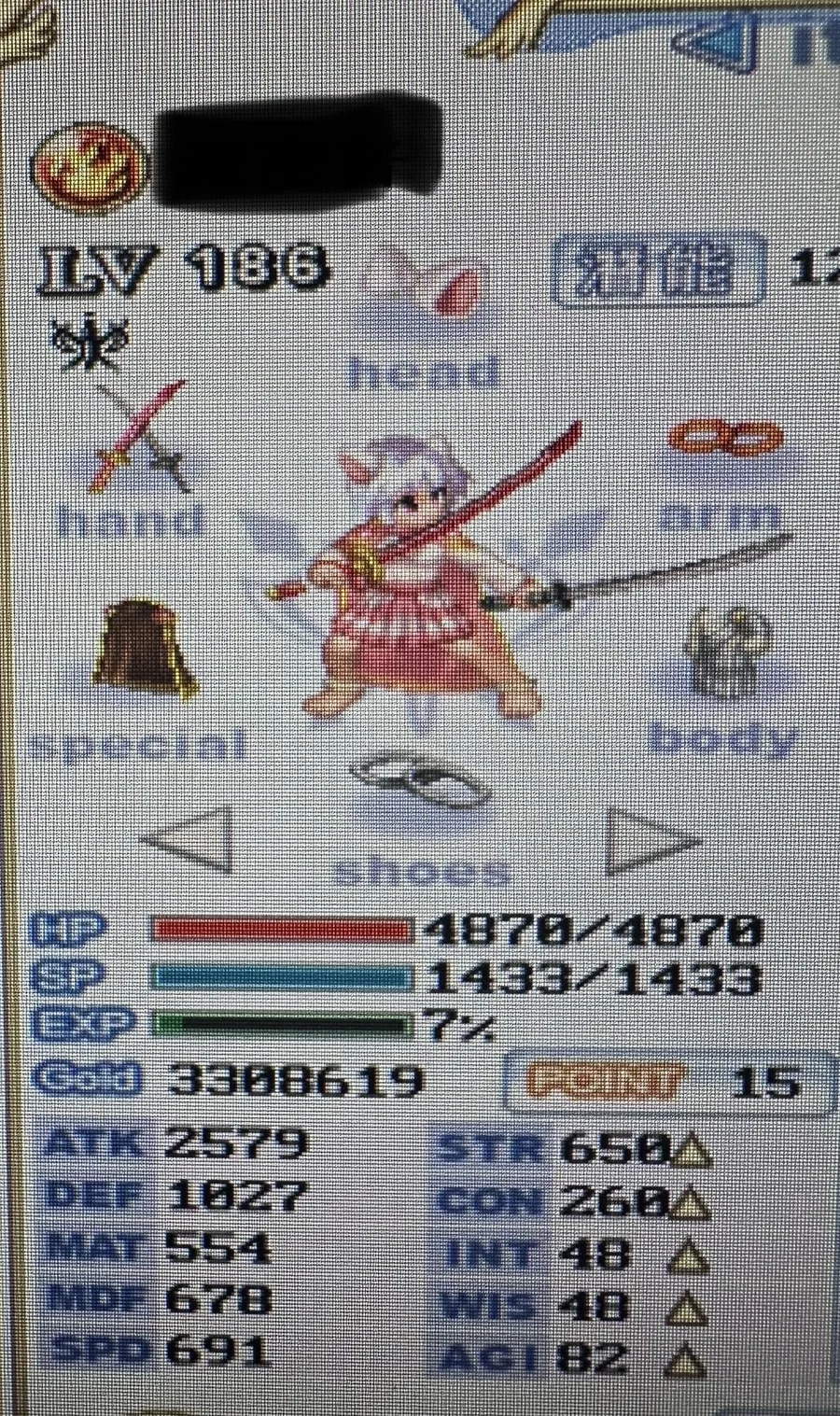The image size is (840, 1416).
Task: Add a point to STR
Action: tap(692, 1151)
